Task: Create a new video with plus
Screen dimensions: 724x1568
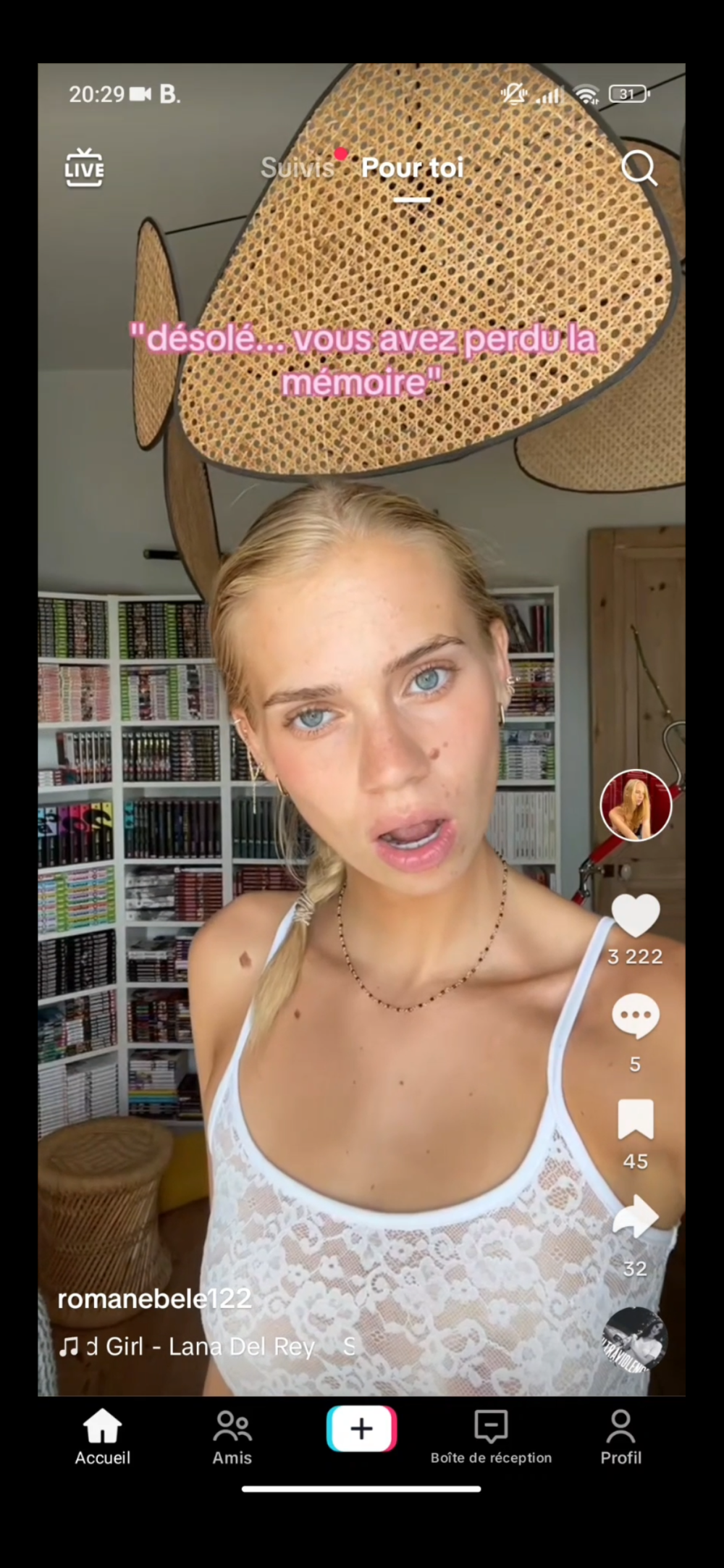Action: pos(361,1428)
